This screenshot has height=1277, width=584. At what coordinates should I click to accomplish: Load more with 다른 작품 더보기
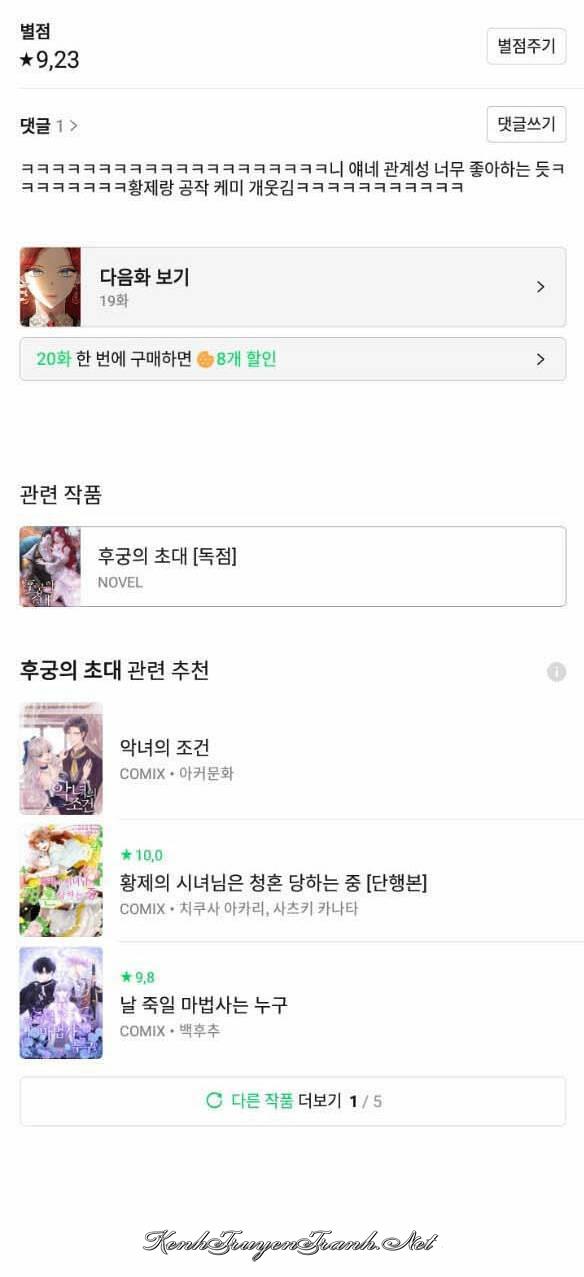click(293, 1101)
